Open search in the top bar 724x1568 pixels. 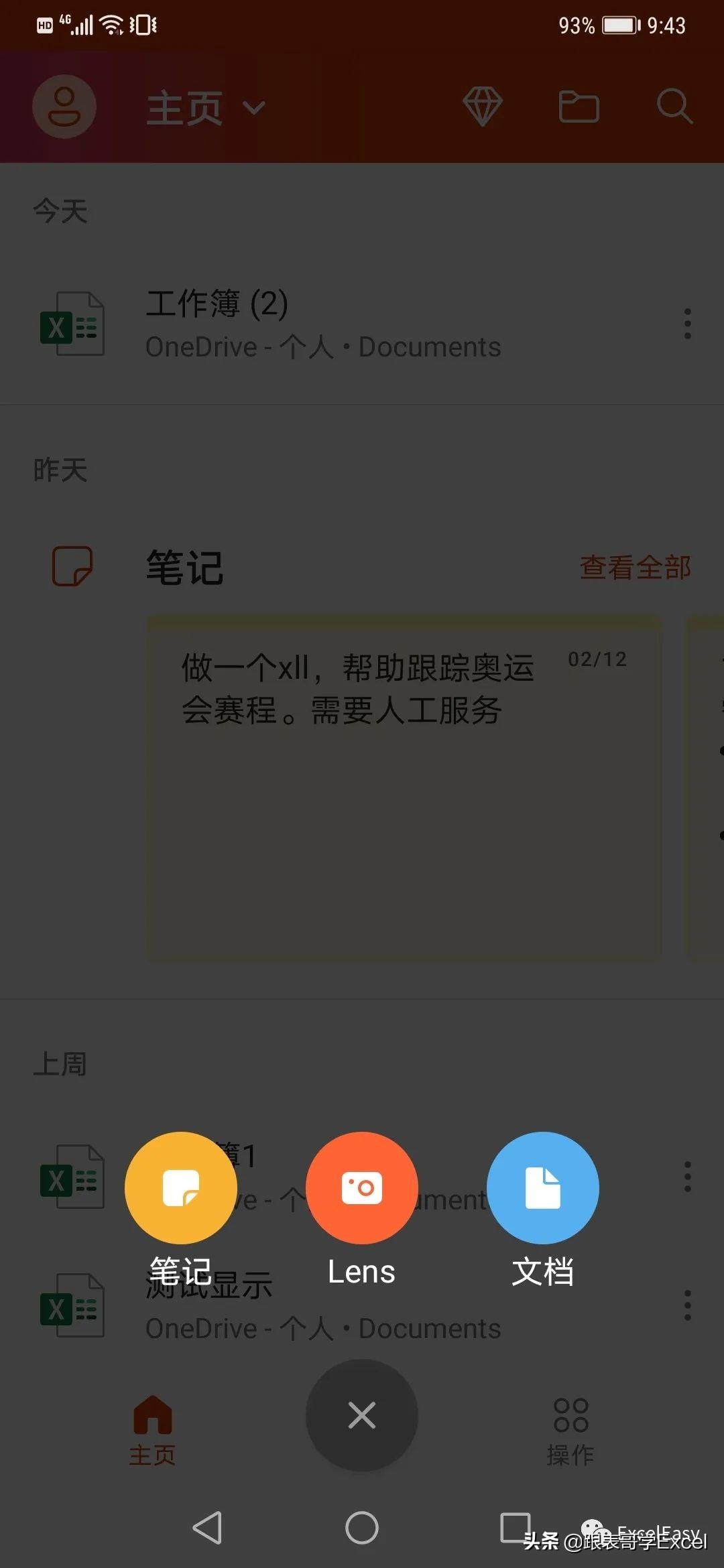674,107
